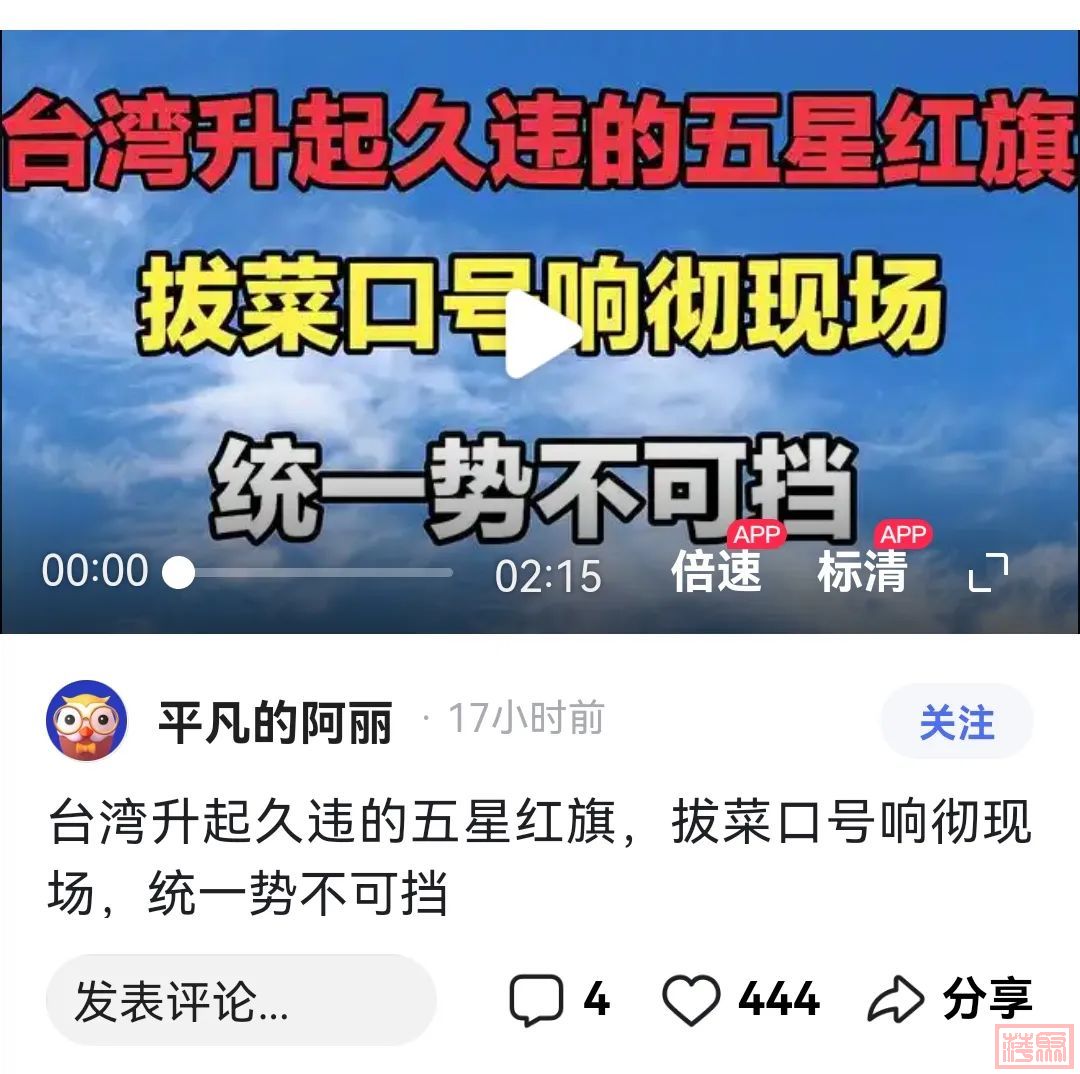Enter fullscreen mode

[988, 573]
